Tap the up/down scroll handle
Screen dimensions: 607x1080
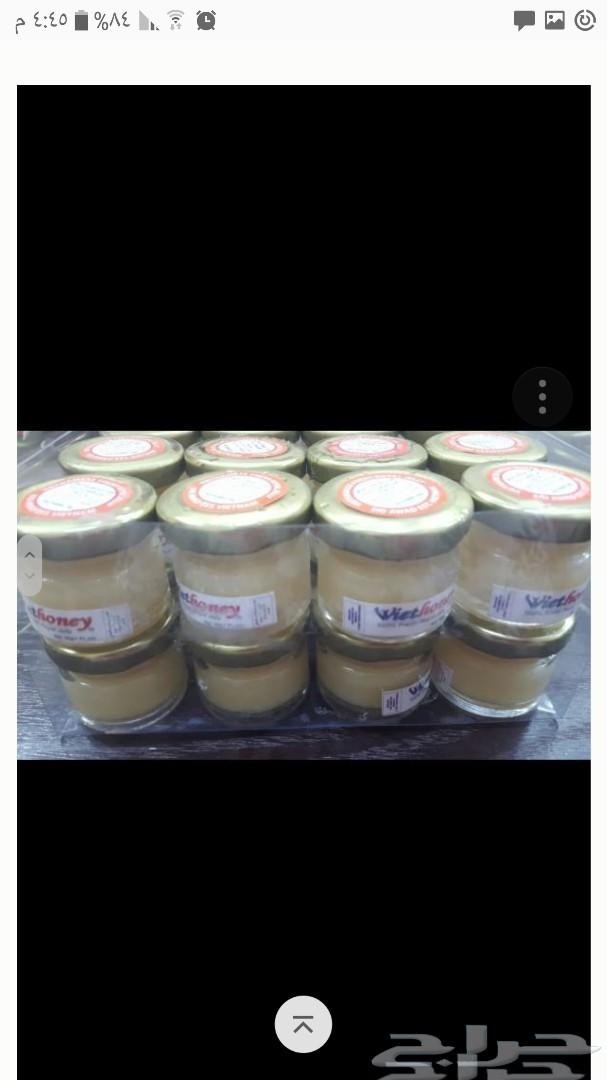[29, 564]
